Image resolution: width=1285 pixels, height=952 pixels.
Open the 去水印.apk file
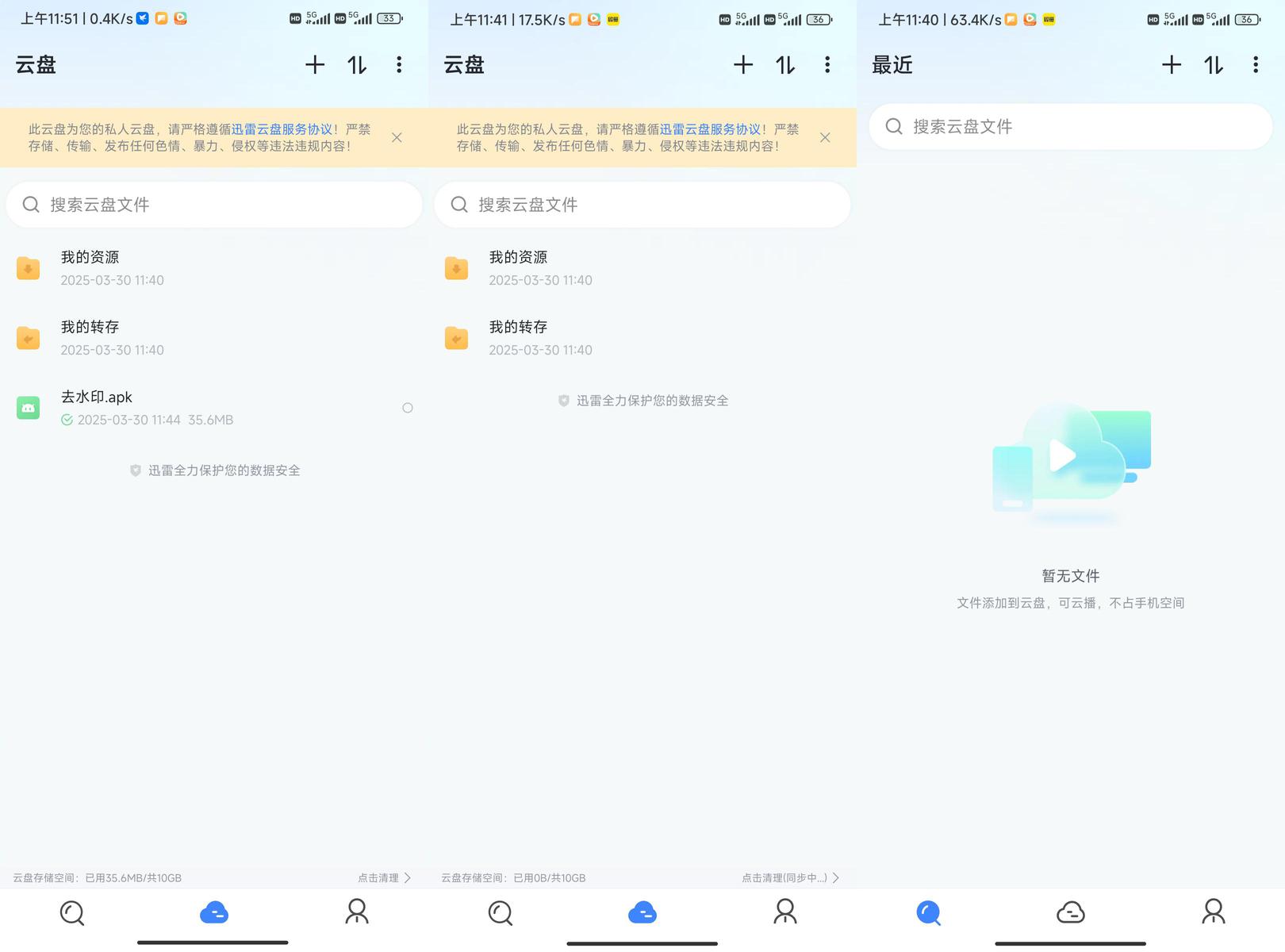tap(214, 408)
